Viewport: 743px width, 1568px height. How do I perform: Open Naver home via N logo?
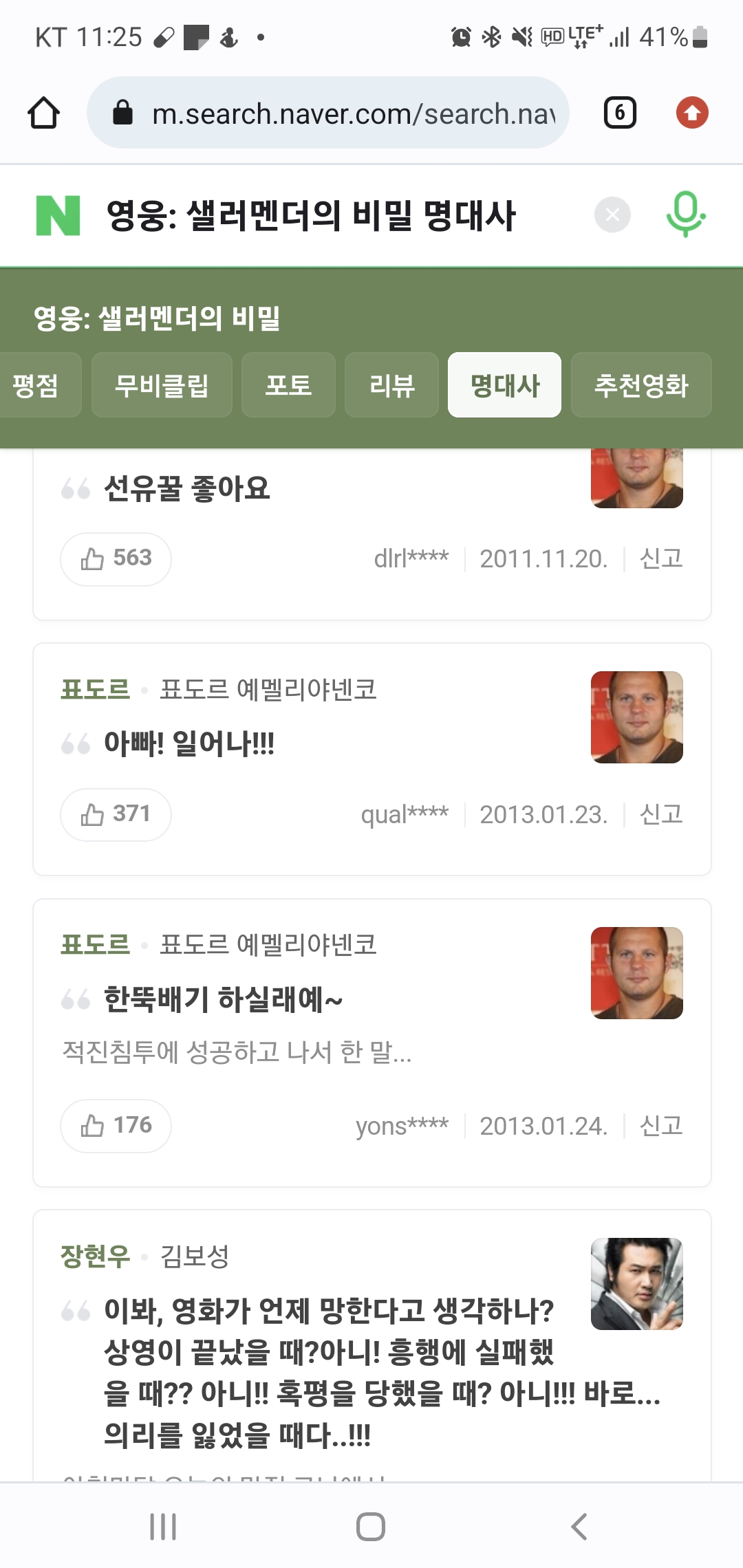point(58,215)
